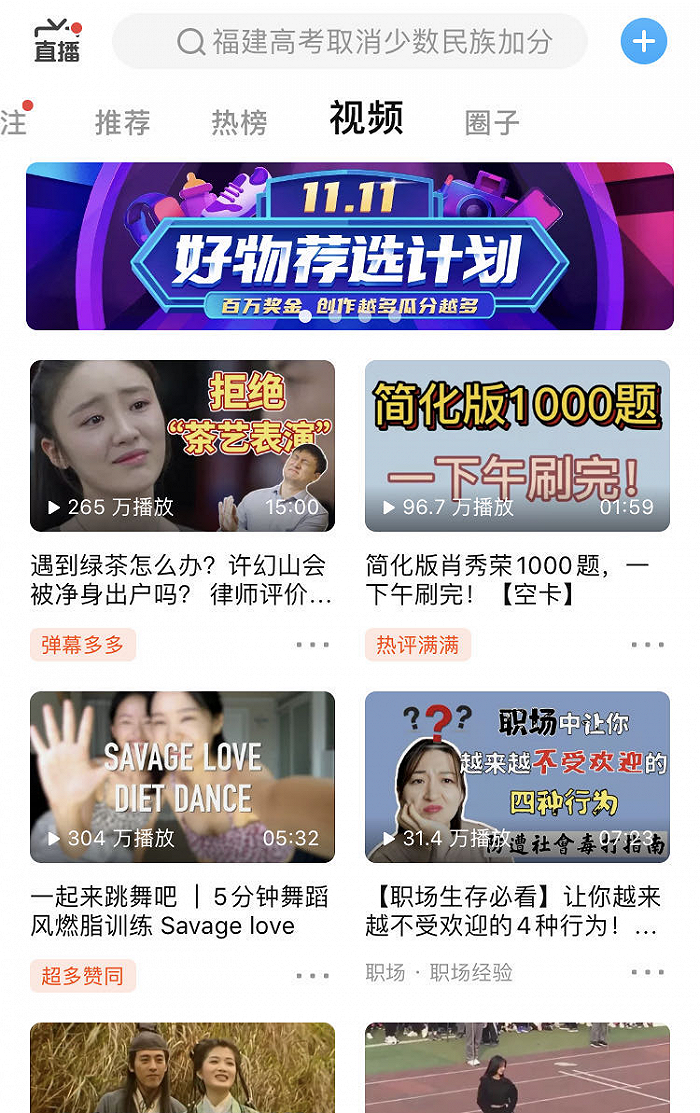Screen dimensions: 700x1113
Task: Open more options for 一起来跳舞吧 video
Action: click(312, 975)
